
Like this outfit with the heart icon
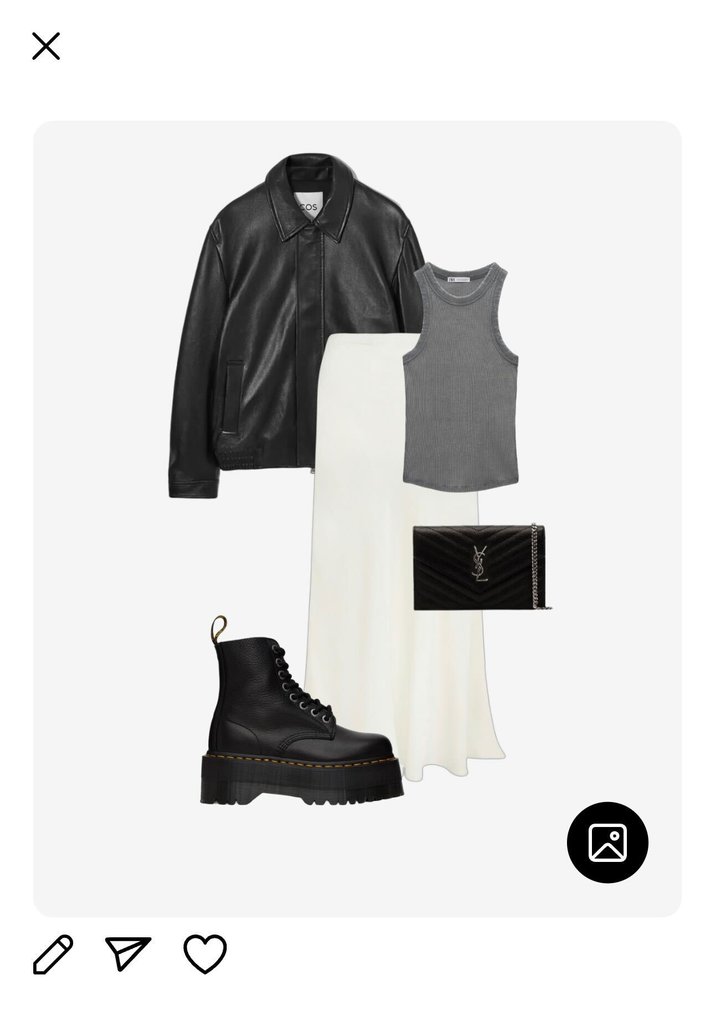tap(205, 954)
